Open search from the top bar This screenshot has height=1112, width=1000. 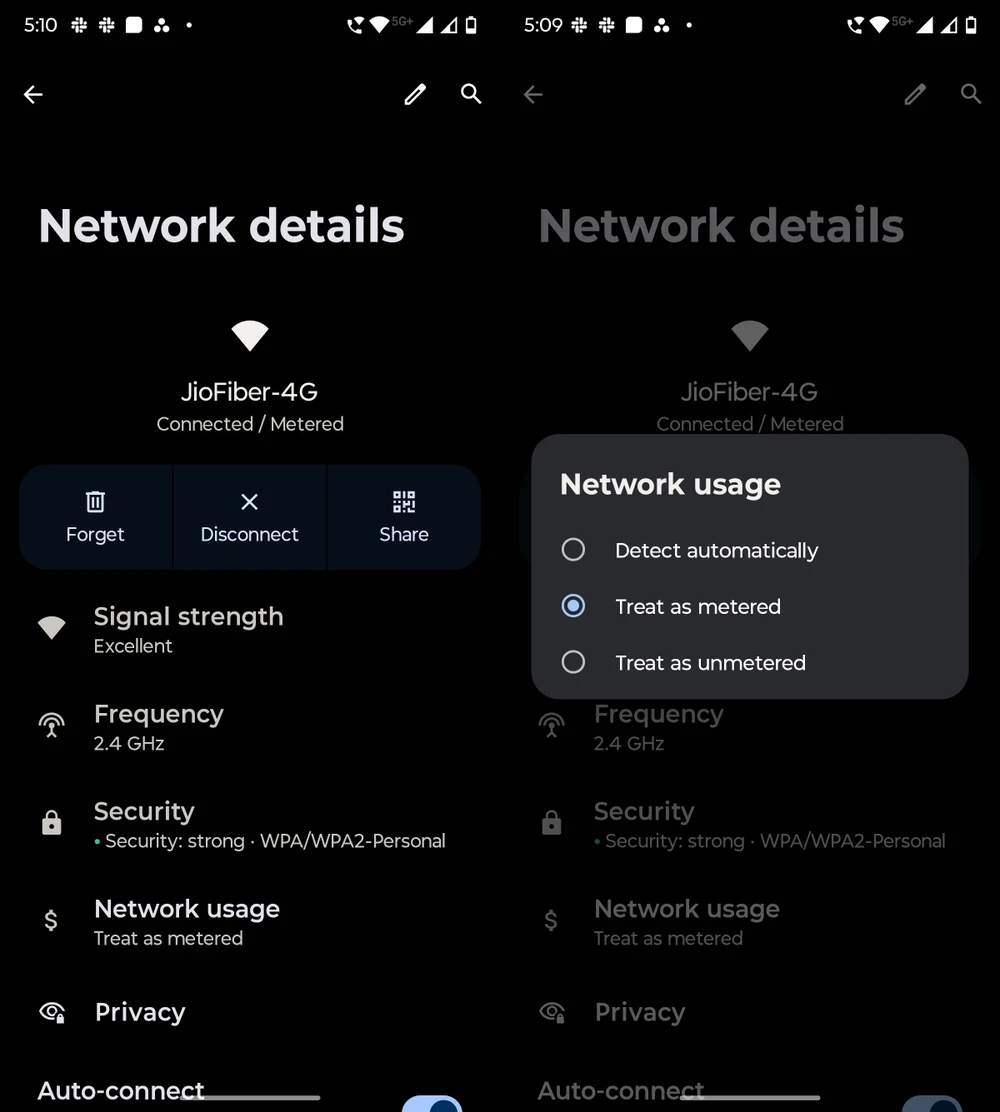pos(471,94)
